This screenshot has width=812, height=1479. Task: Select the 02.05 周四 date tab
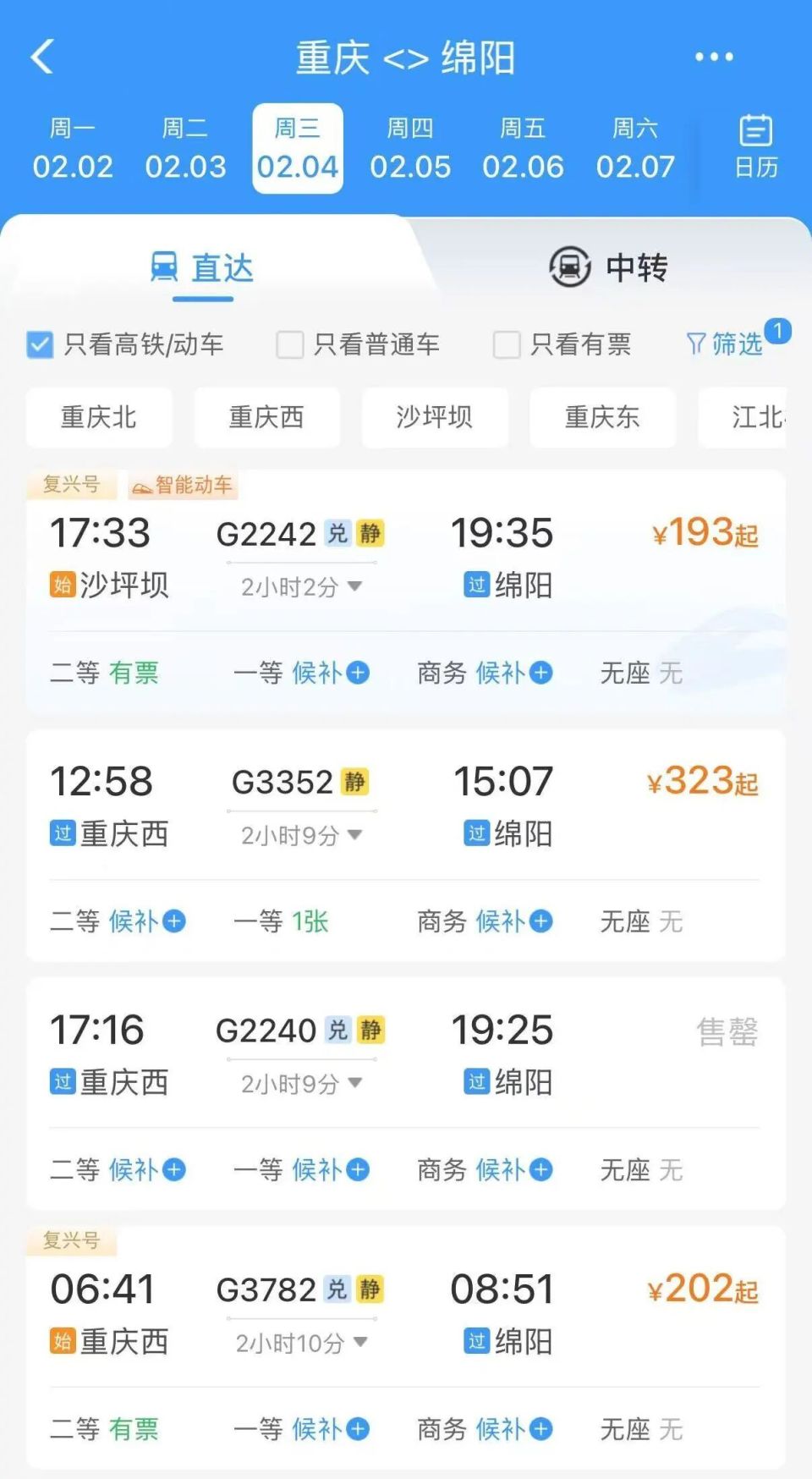click(x=411, y=146)
